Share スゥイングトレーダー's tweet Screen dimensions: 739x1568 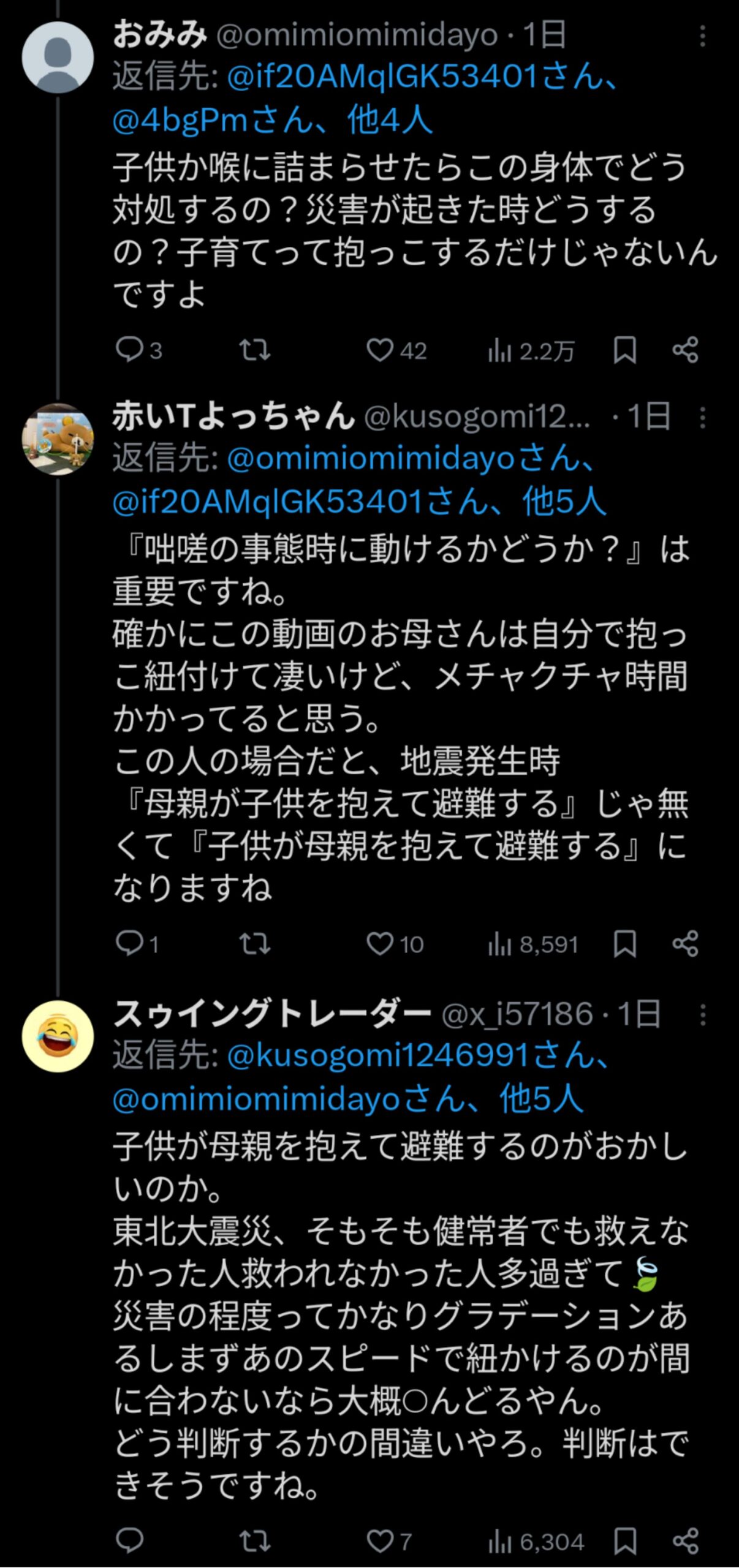coord(685,1541)
